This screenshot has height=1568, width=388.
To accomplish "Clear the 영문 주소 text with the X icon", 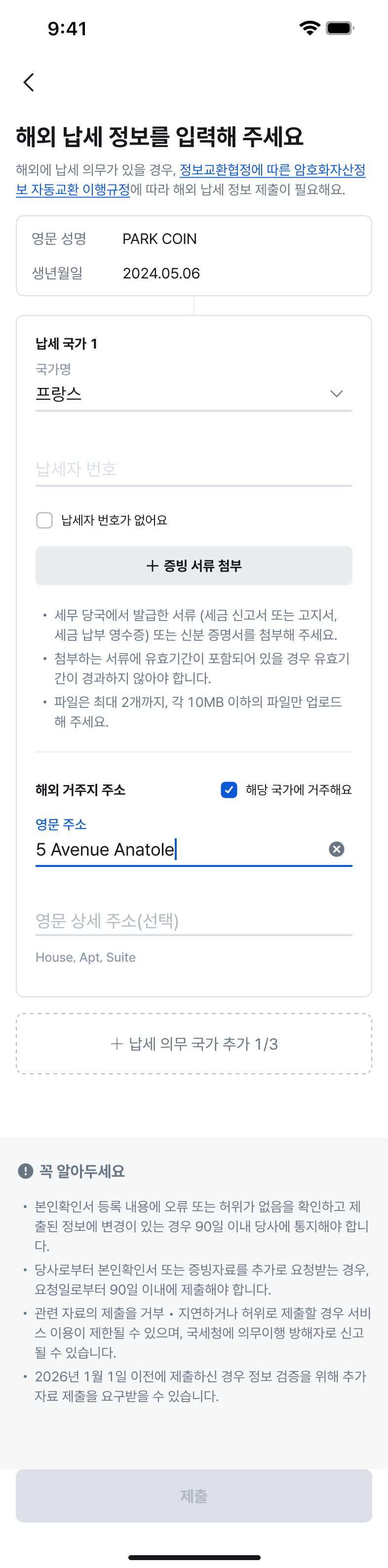I will click(x=336, y=849).
